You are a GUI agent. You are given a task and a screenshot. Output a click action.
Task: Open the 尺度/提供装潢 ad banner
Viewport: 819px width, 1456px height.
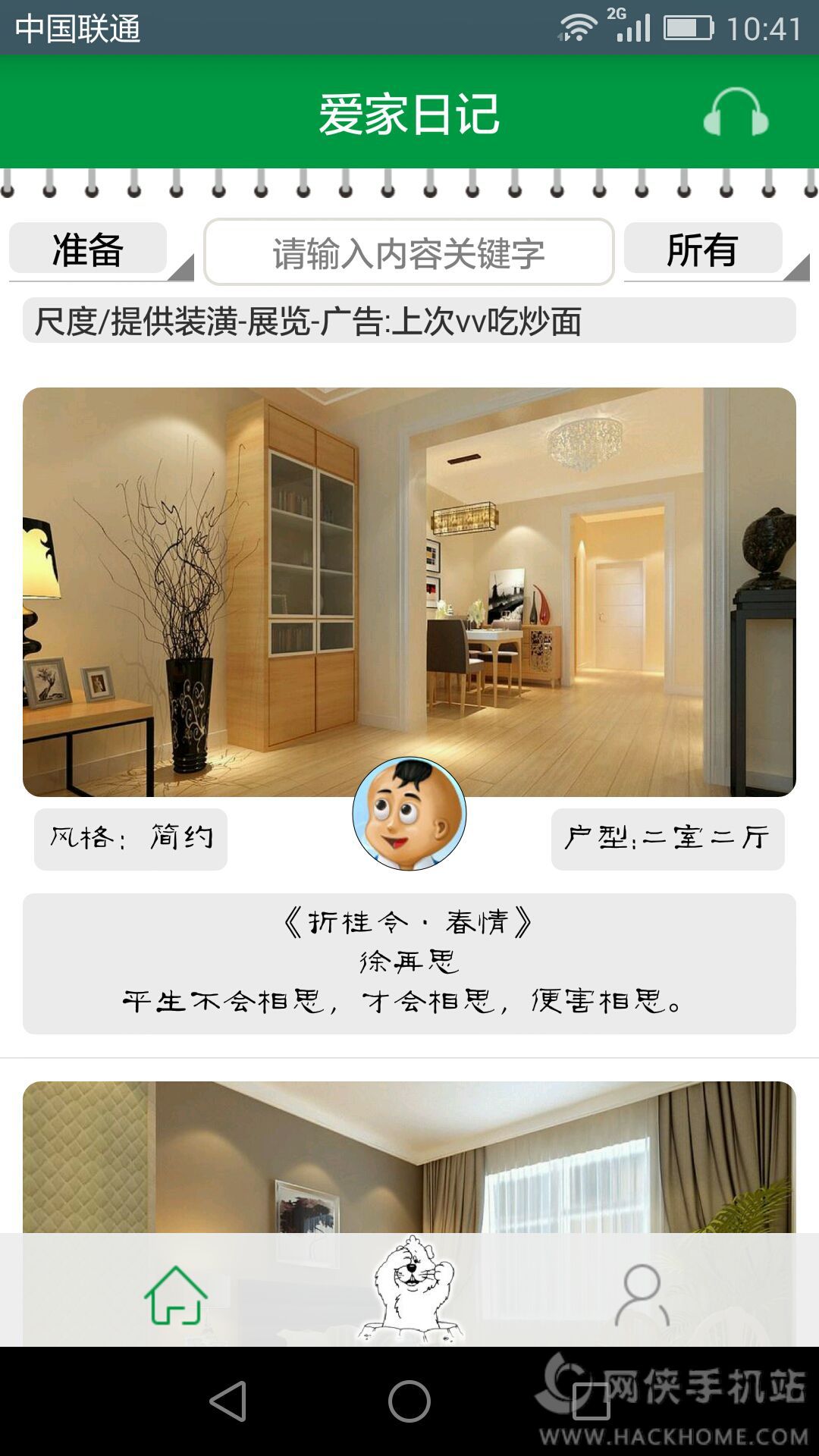pos(409,320)
